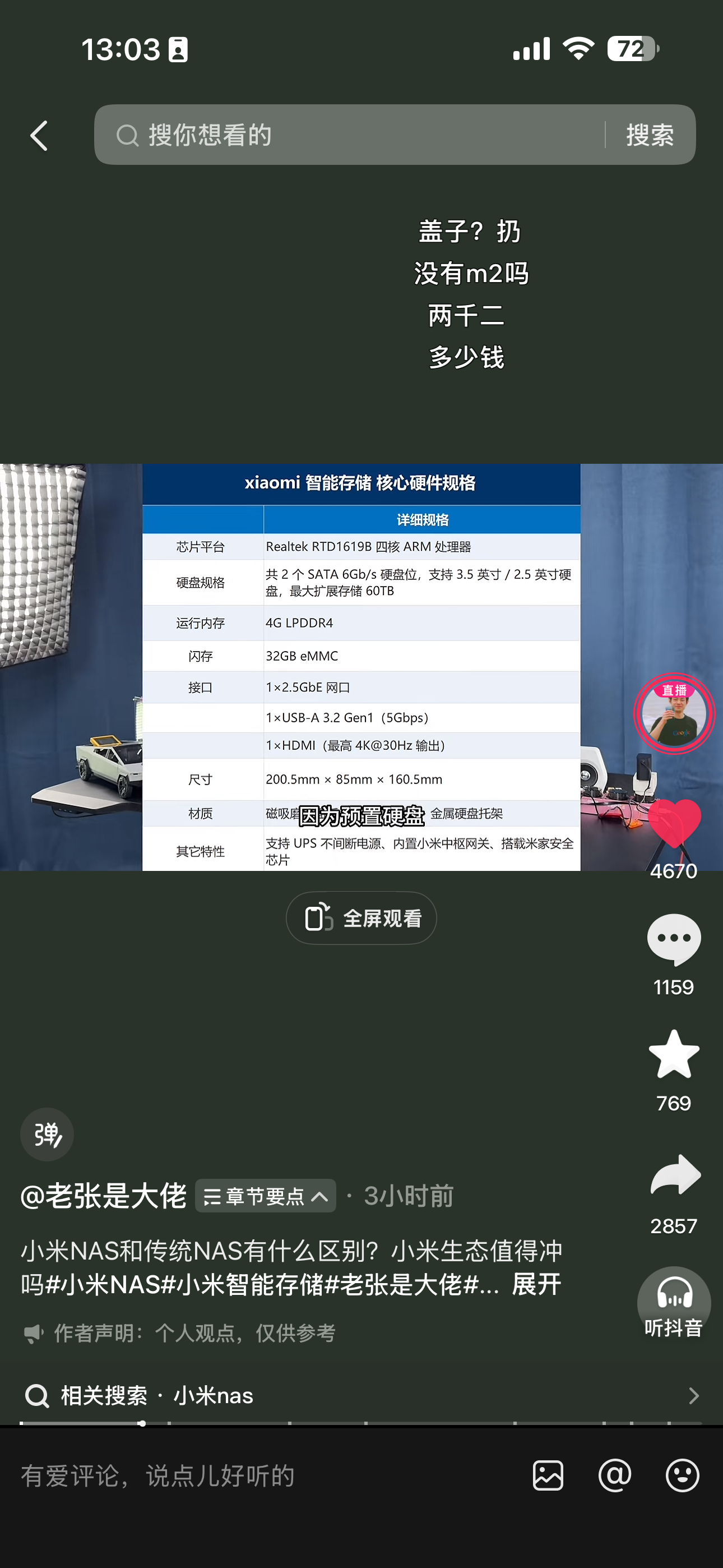Tap the search field 搜你想看的
Viewport: 723px width, 1568px height.
(349, 135)
